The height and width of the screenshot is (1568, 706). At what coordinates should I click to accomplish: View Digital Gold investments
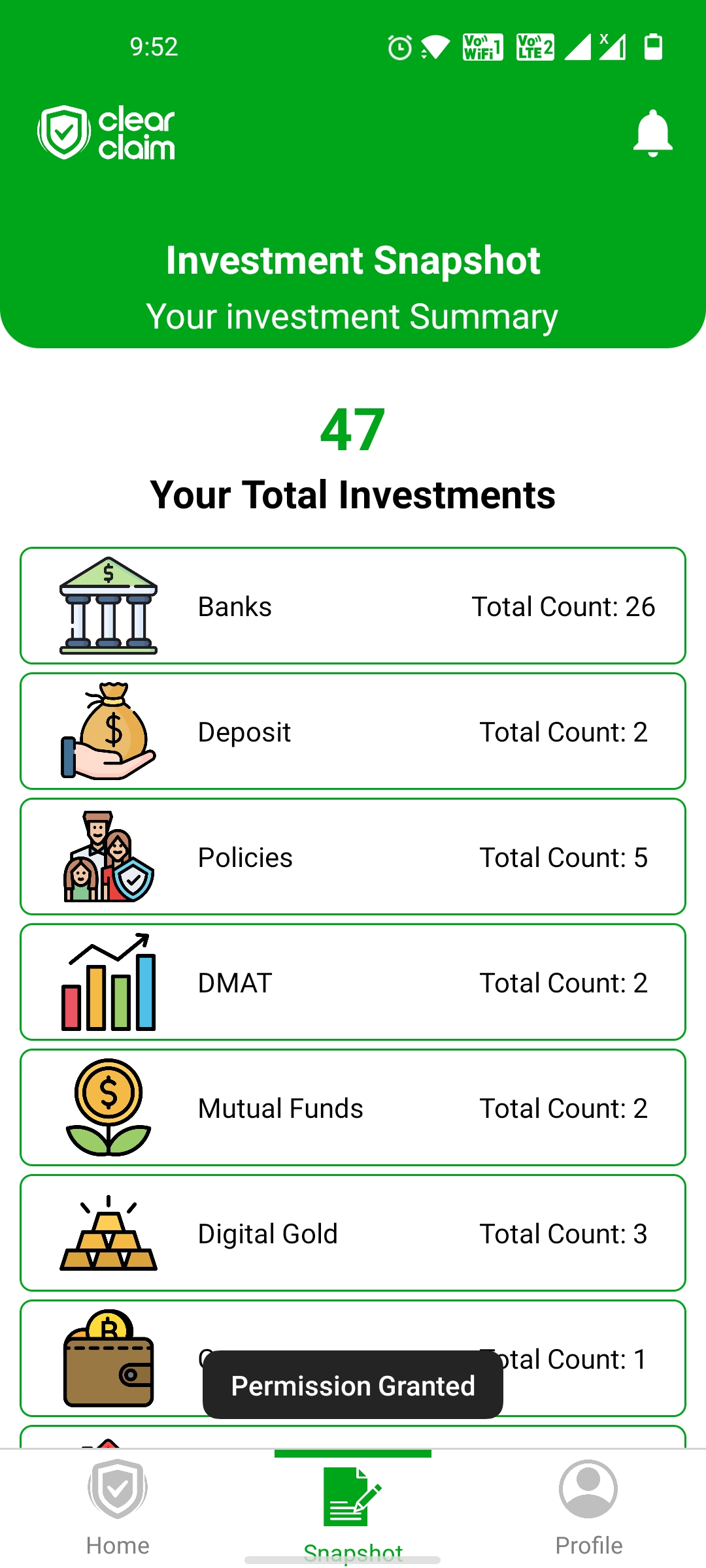point(353,1233)
